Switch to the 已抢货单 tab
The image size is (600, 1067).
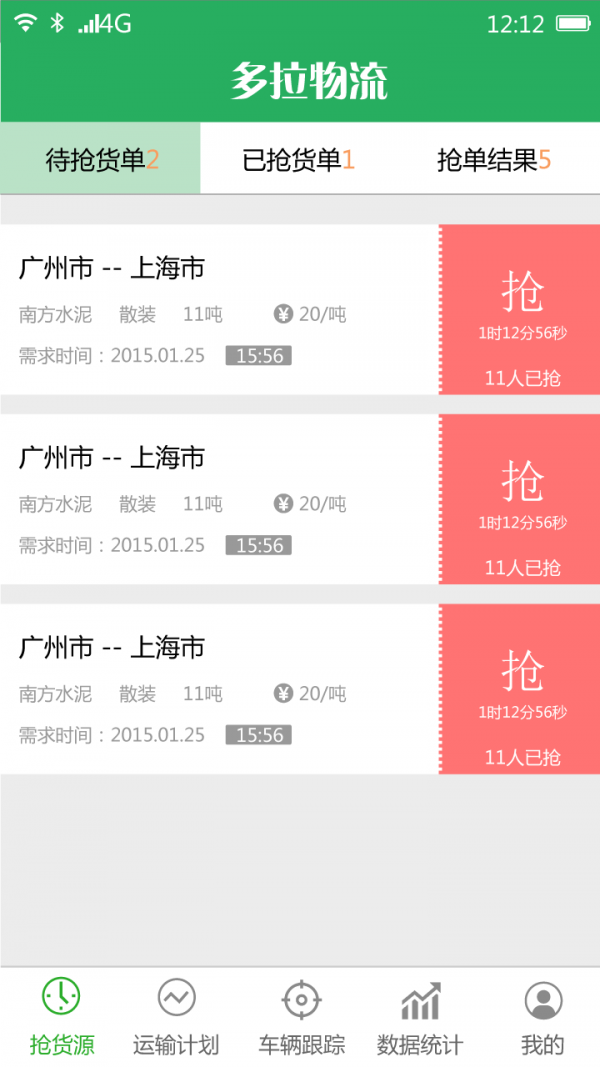pos(298,159)
